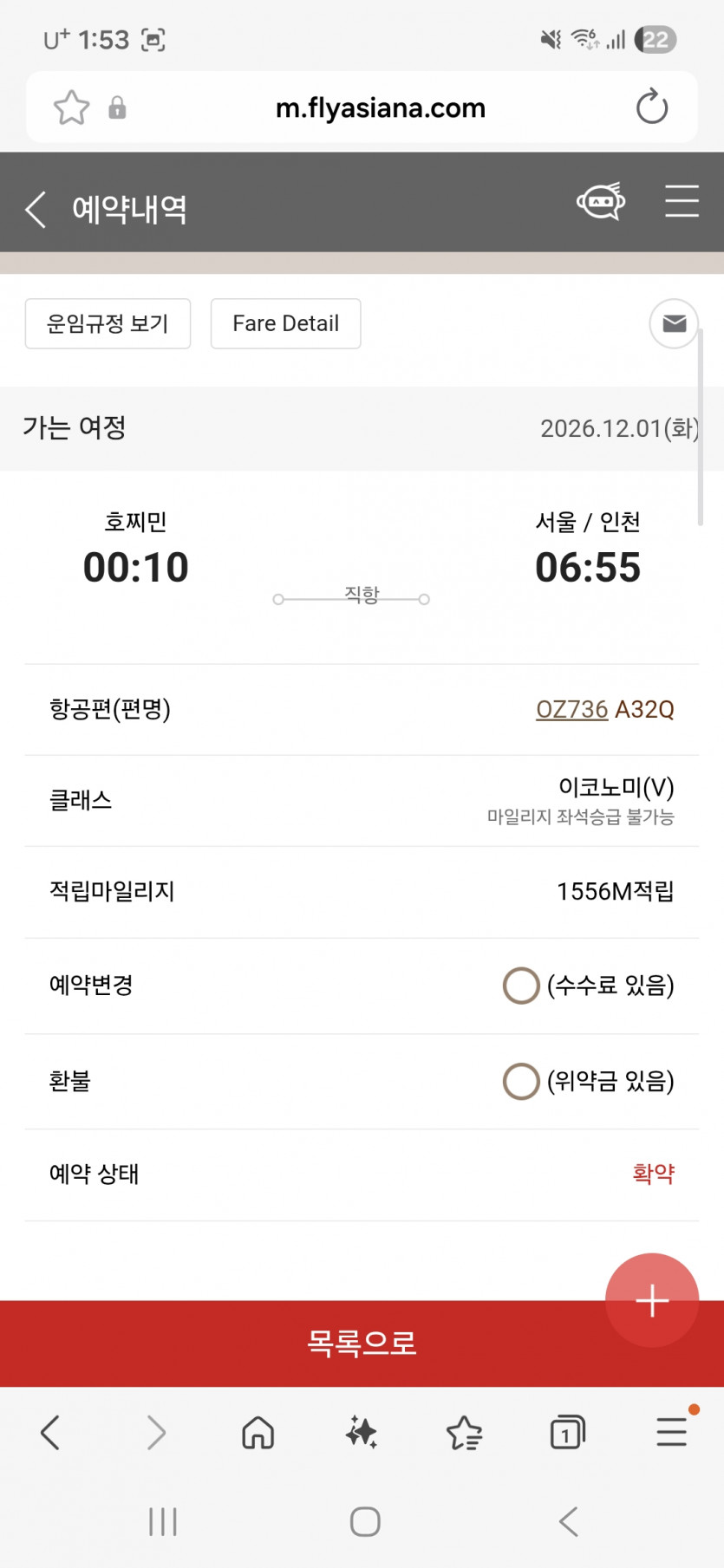The image size is (724, 1568).
Task: Open browser bookmarks list
Action: point(465,1433)
